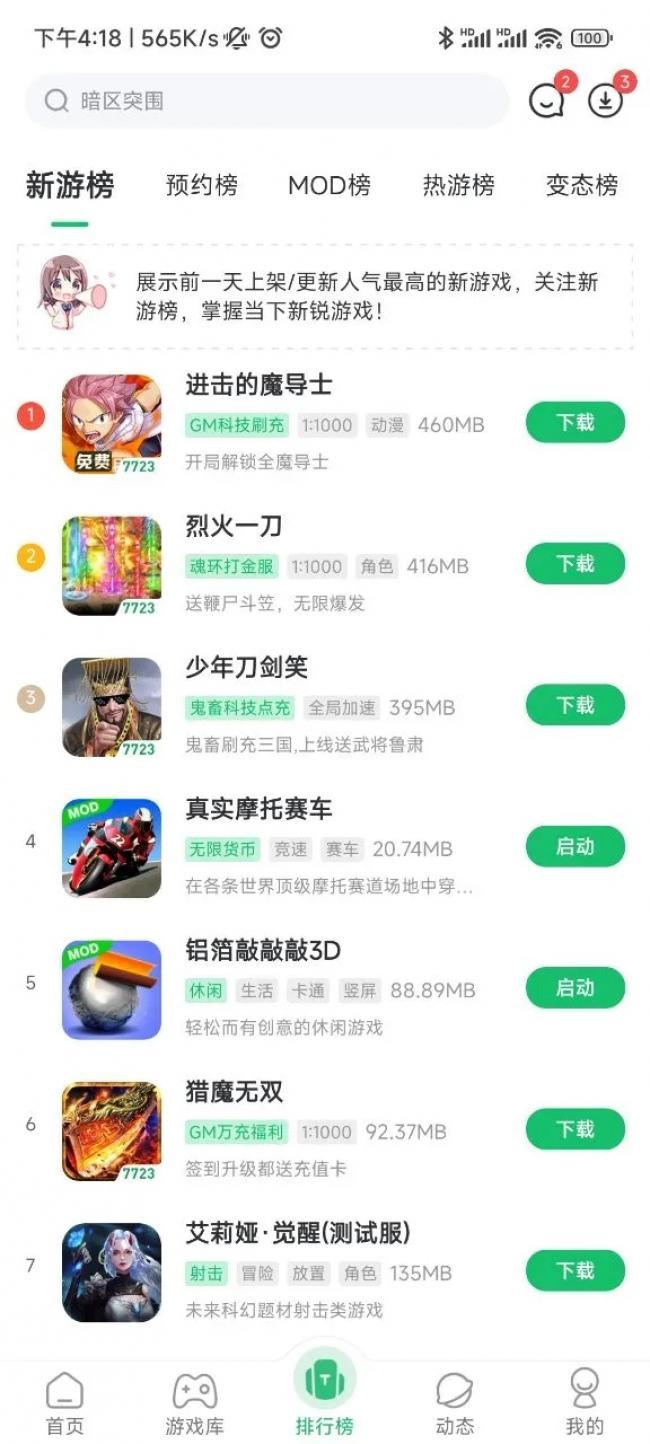Download 进击的魔导士

575,422
